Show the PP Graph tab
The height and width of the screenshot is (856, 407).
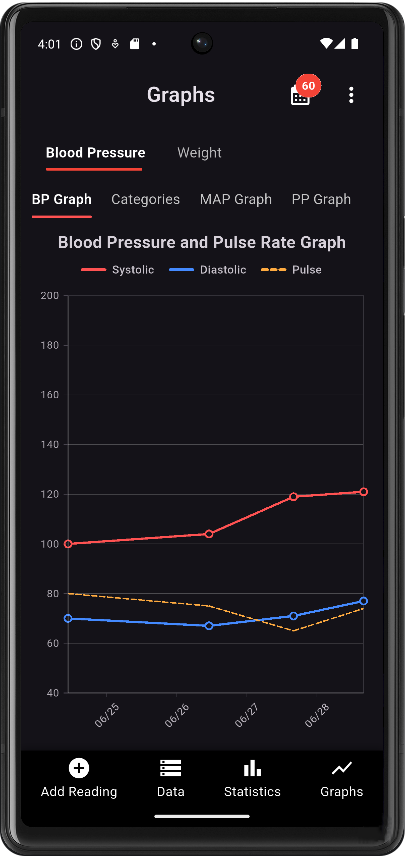[x=321, y=200]
